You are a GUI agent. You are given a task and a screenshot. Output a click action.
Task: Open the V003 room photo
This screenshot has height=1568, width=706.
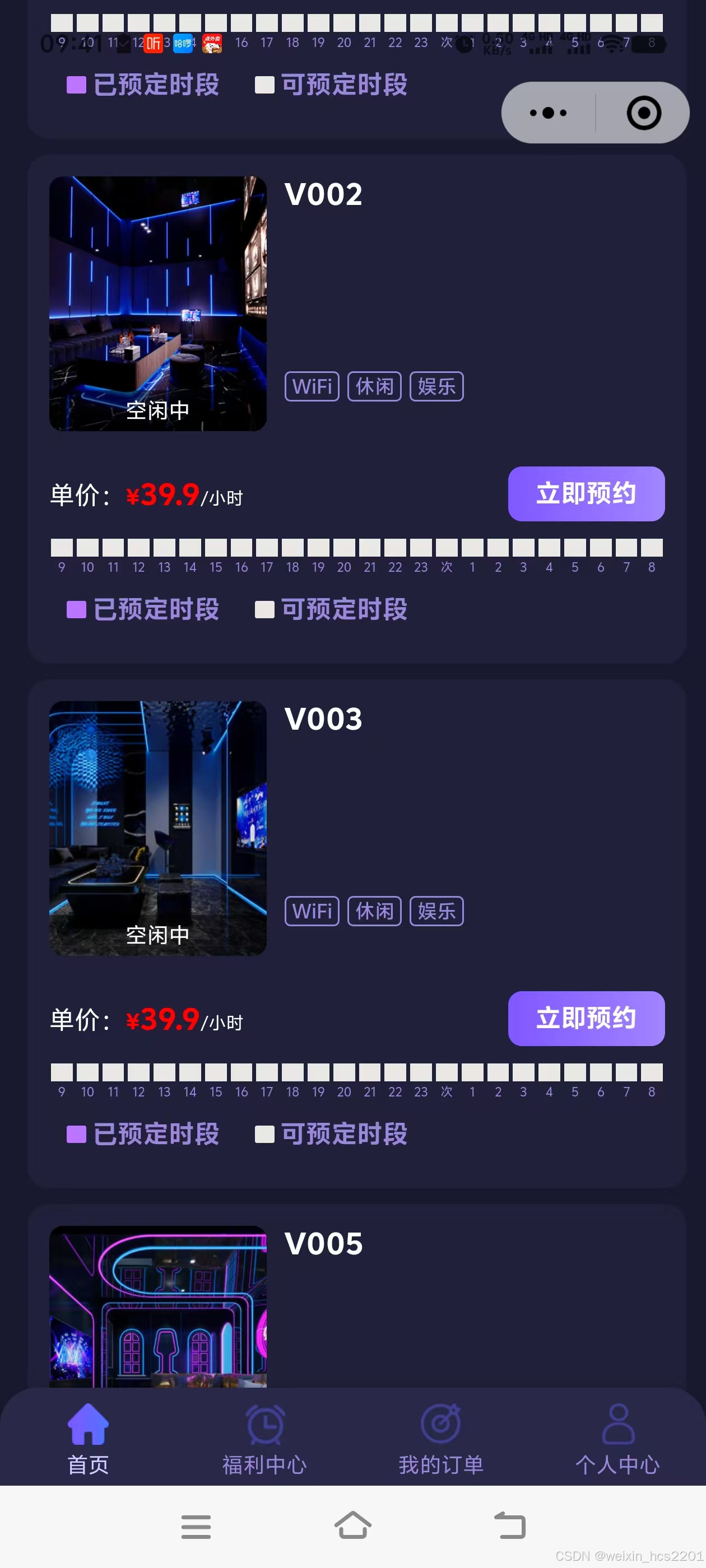[158, 828]
